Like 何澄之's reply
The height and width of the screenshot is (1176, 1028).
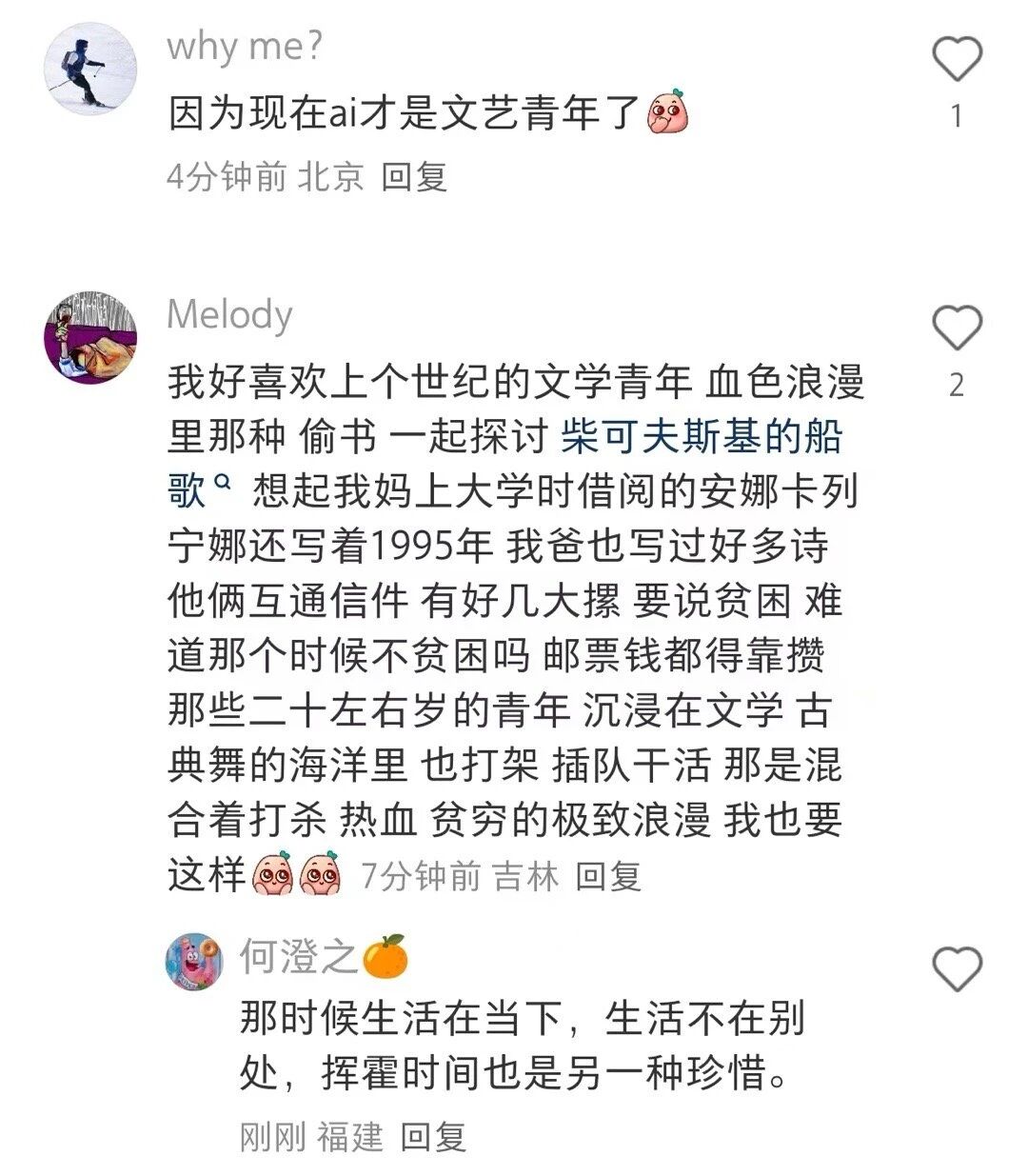956,970
